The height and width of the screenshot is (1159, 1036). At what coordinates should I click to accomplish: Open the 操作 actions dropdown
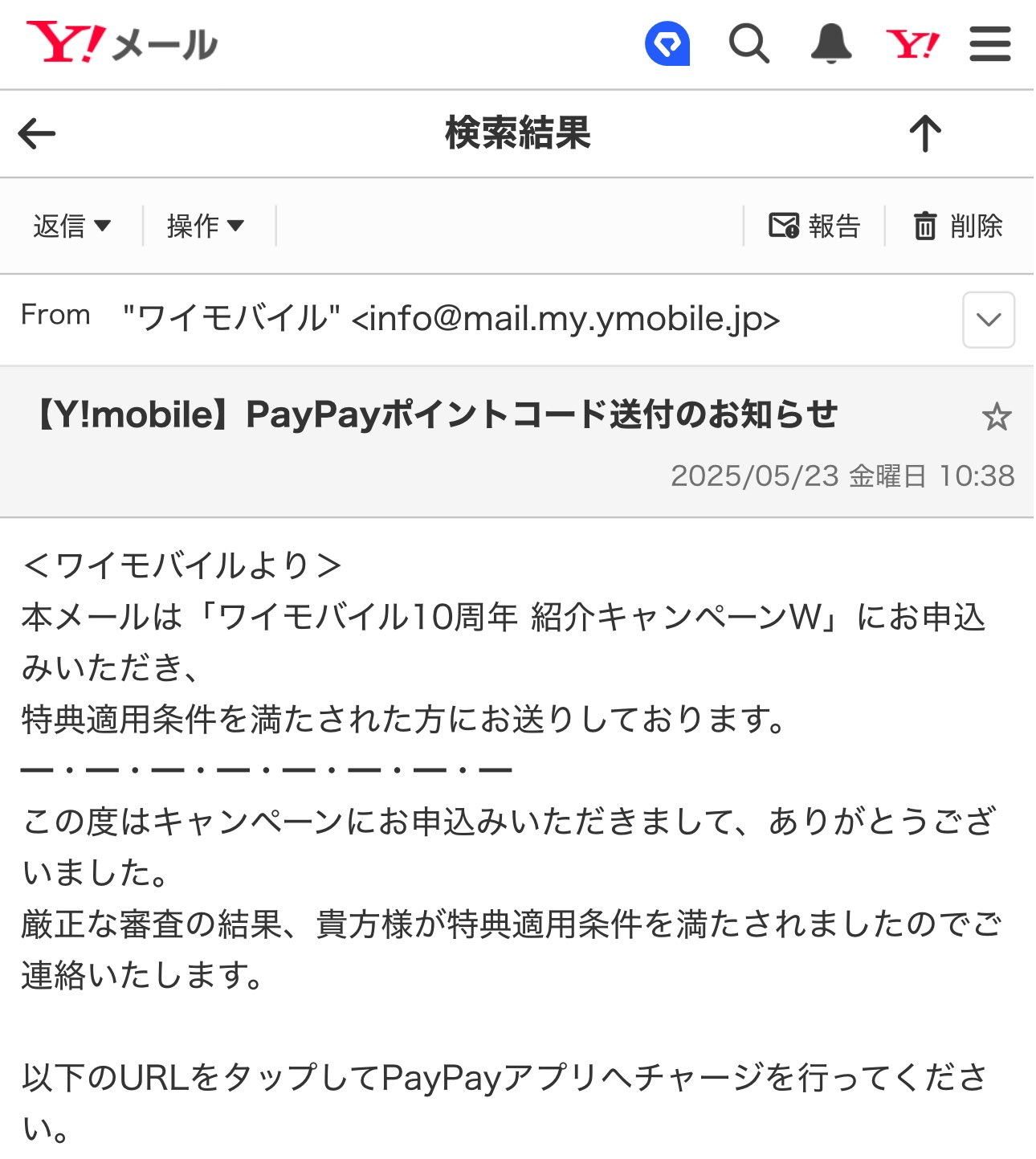coord(205,226)
